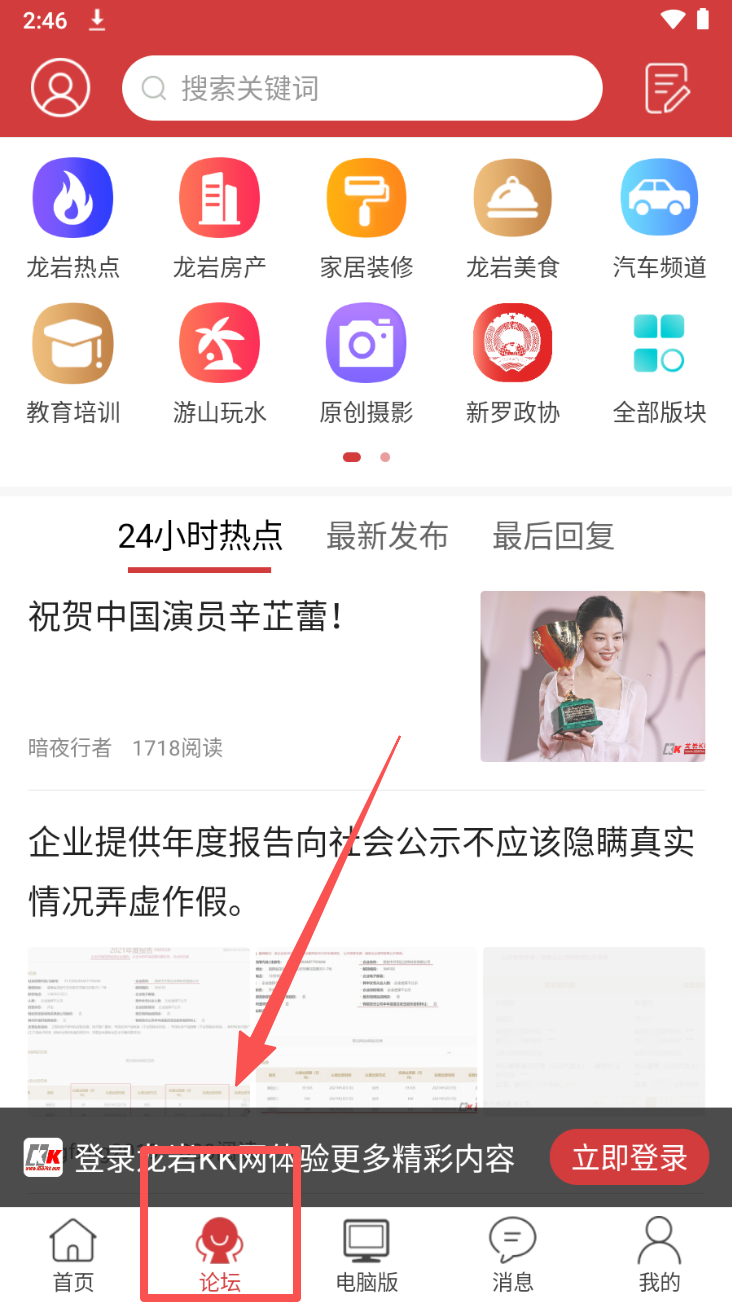732x1304 pixels.
Task: Switch to the 最后回复 tab
Action: (553, 536)
